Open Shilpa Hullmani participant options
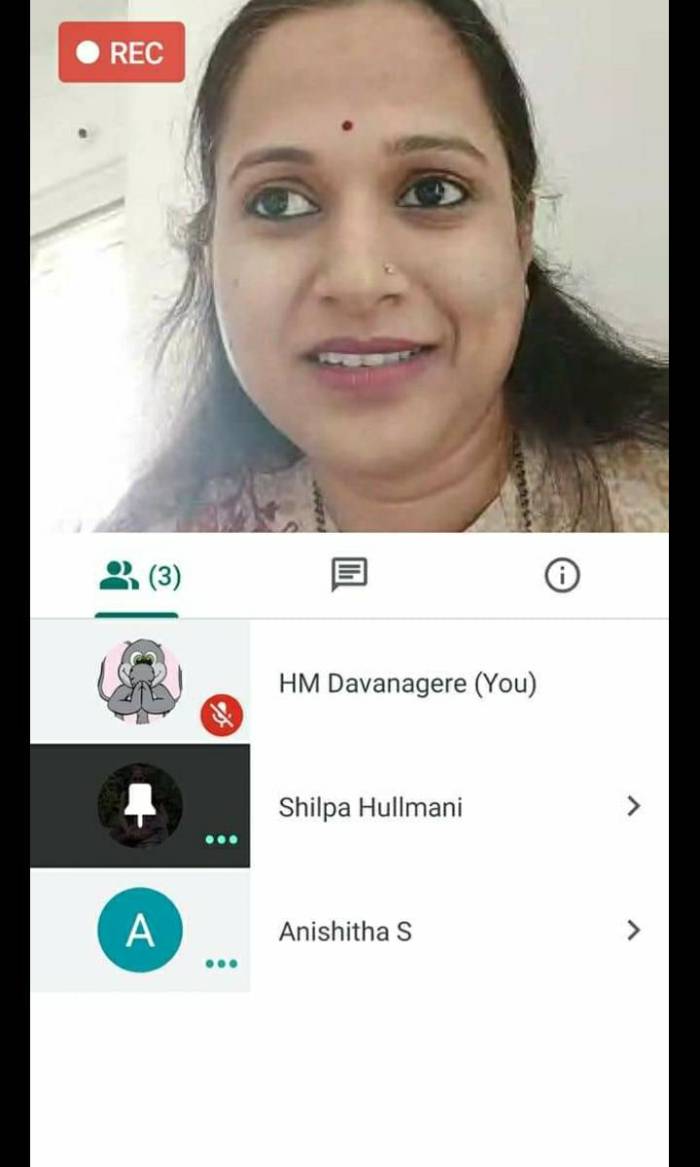 tap(632, 806)
